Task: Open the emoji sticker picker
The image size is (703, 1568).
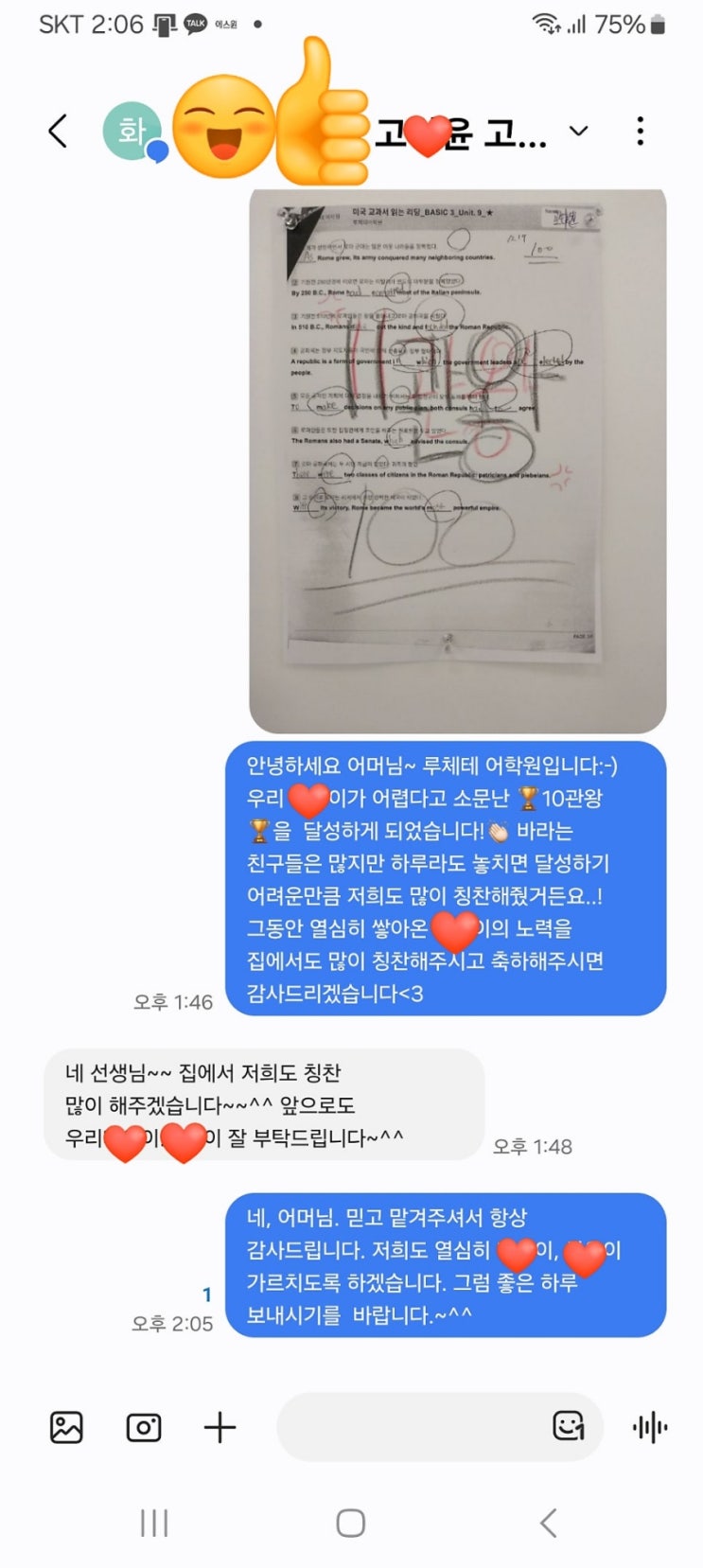Action: tap(568, 1426)
